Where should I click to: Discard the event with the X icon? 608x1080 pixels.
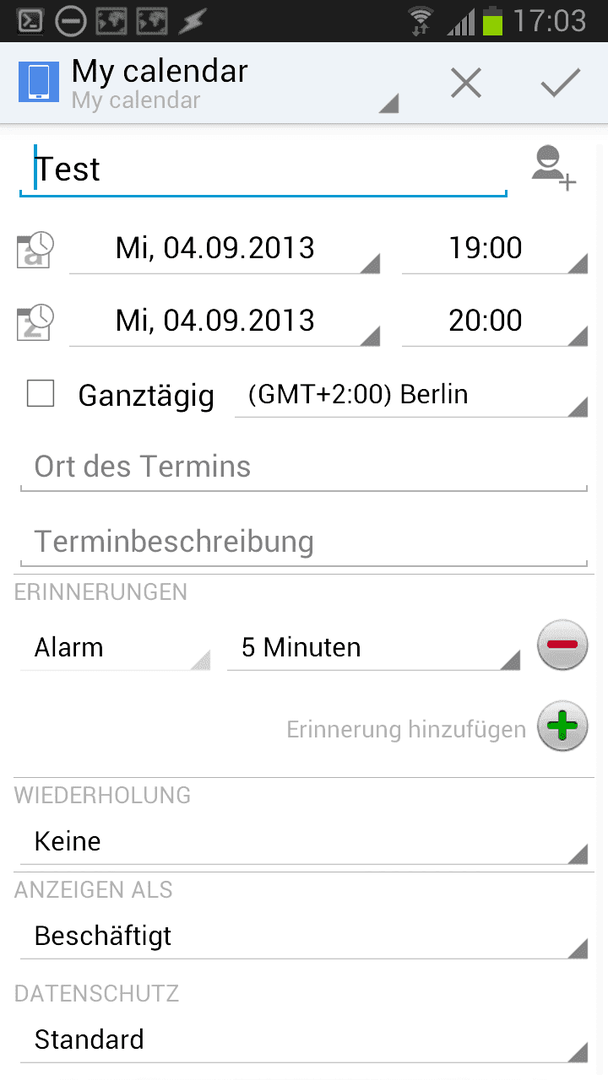tap(465, 83)
